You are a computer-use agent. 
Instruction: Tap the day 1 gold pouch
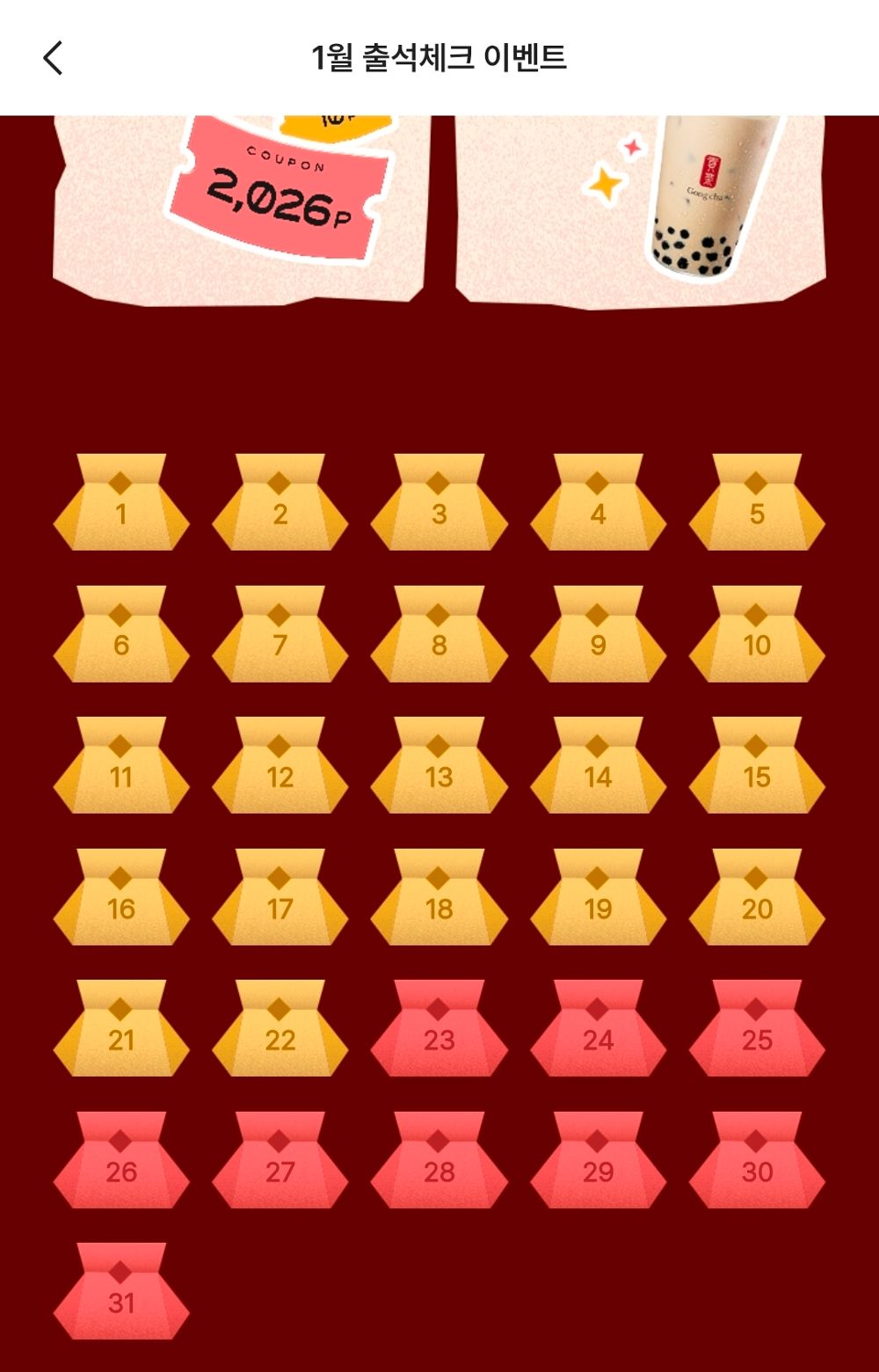121,503
